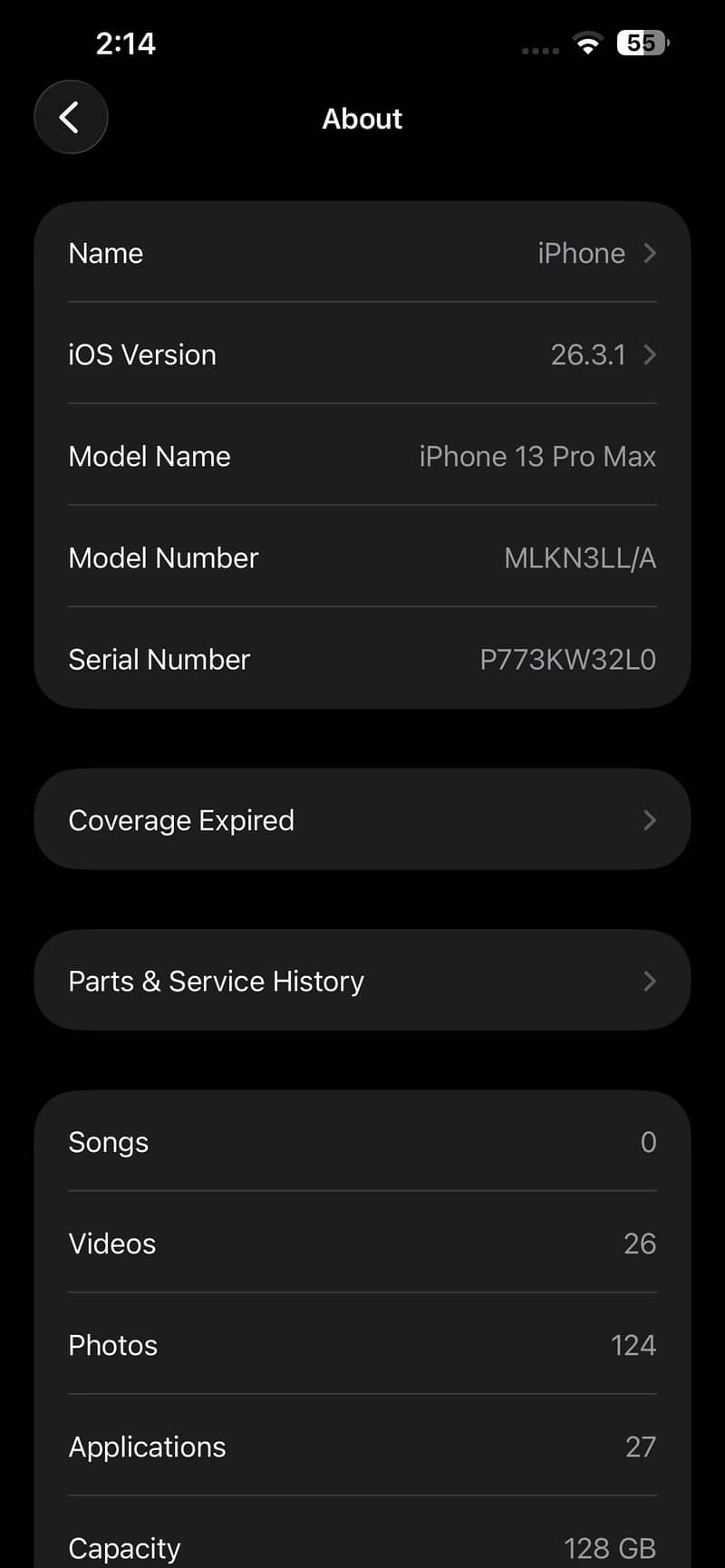Tap the chevron beside iOS Version
Viewport: 725px width, 1568px height.
coord(650,355)
